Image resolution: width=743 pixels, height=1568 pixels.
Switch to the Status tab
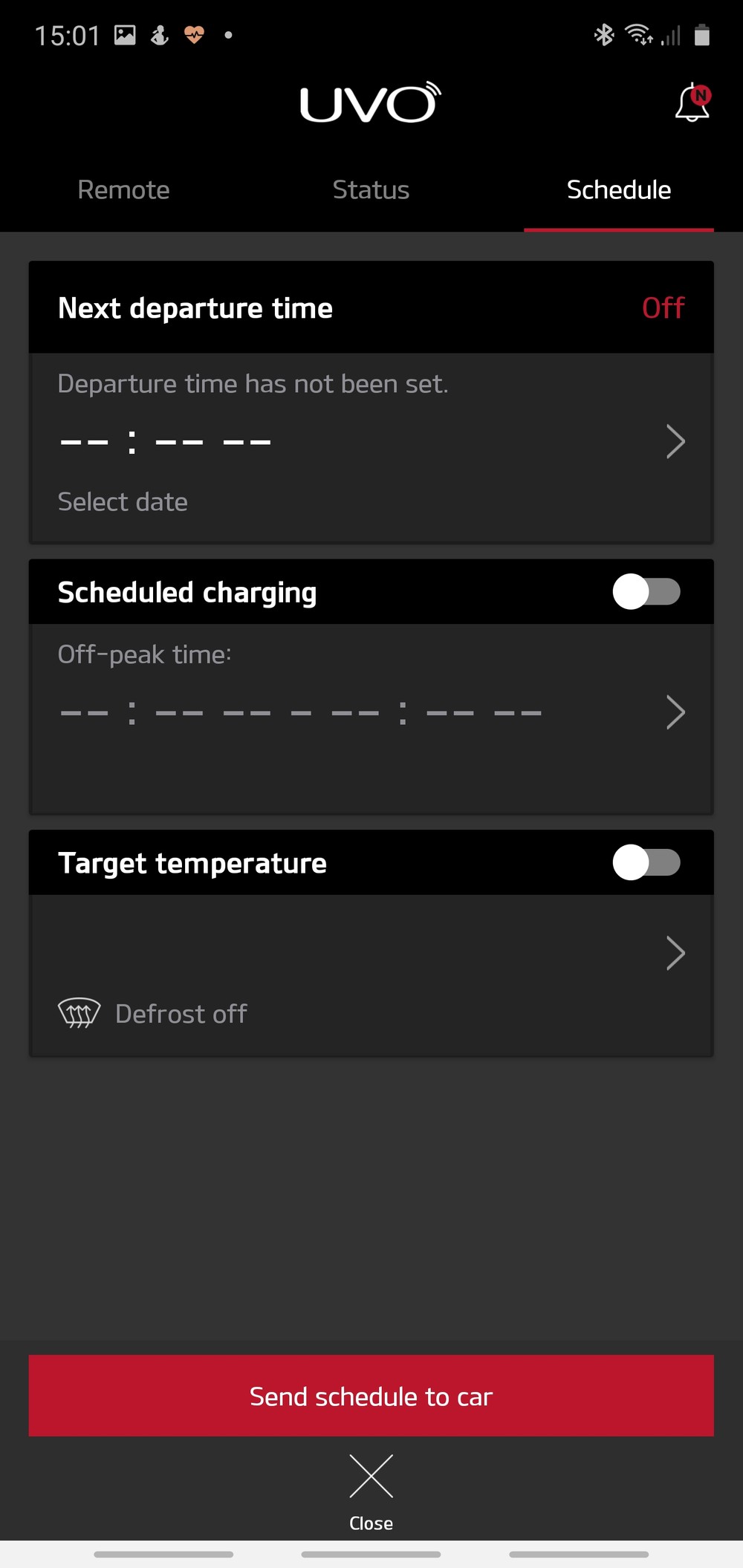(x=371, y=190)
